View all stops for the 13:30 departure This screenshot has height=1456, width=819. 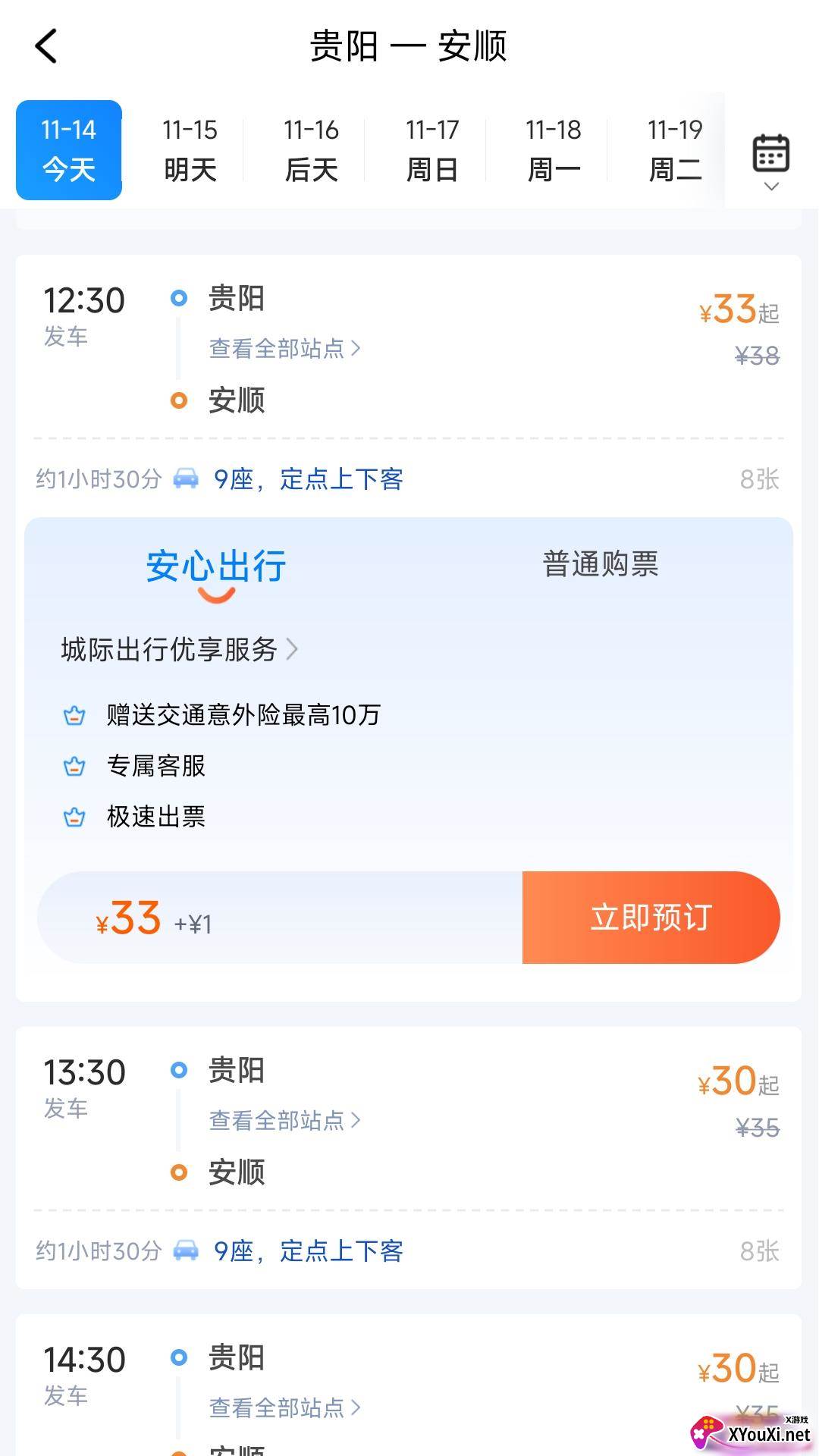click(x=284, y=1121)
